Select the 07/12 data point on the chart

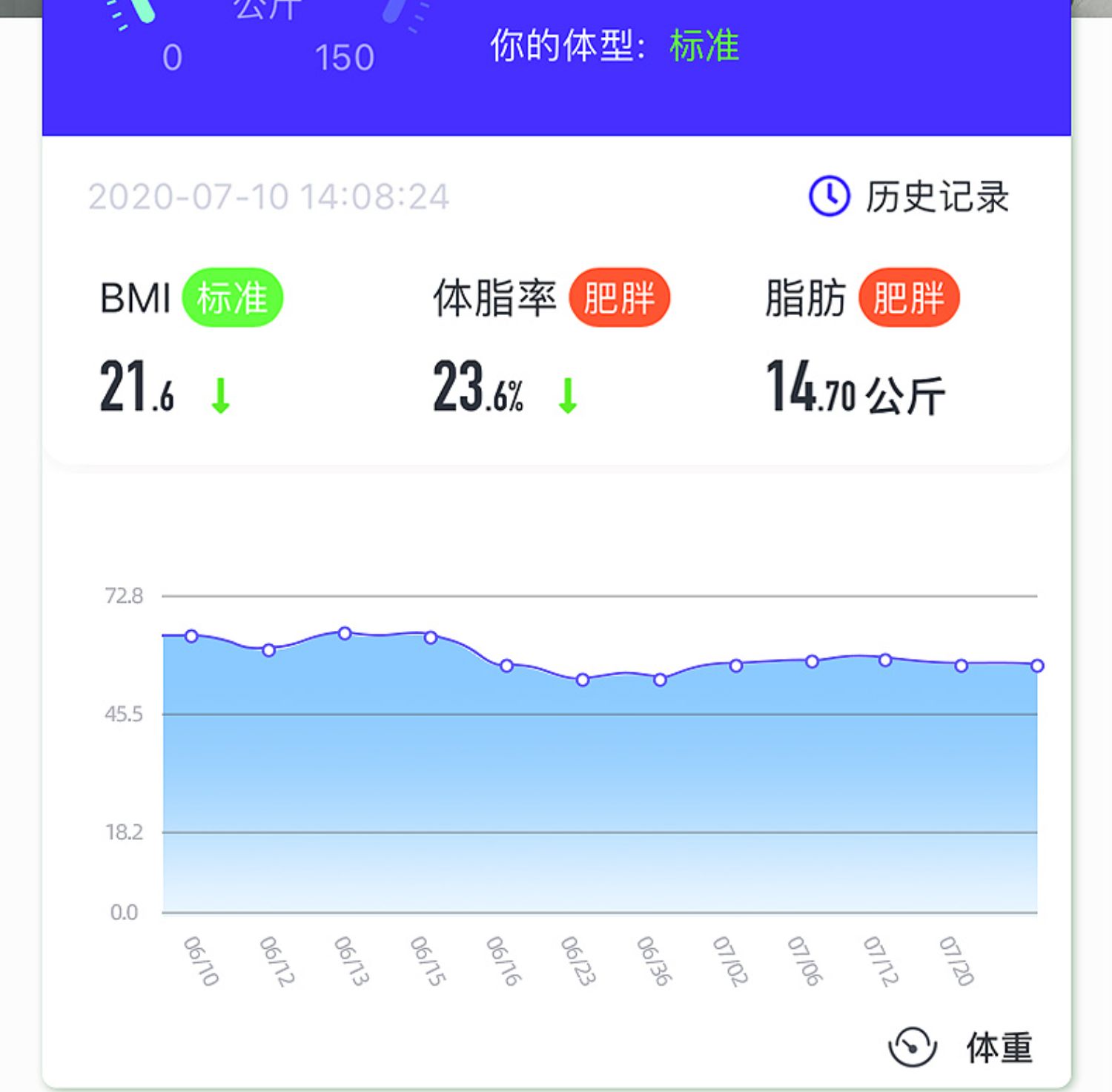coord(885,660)
